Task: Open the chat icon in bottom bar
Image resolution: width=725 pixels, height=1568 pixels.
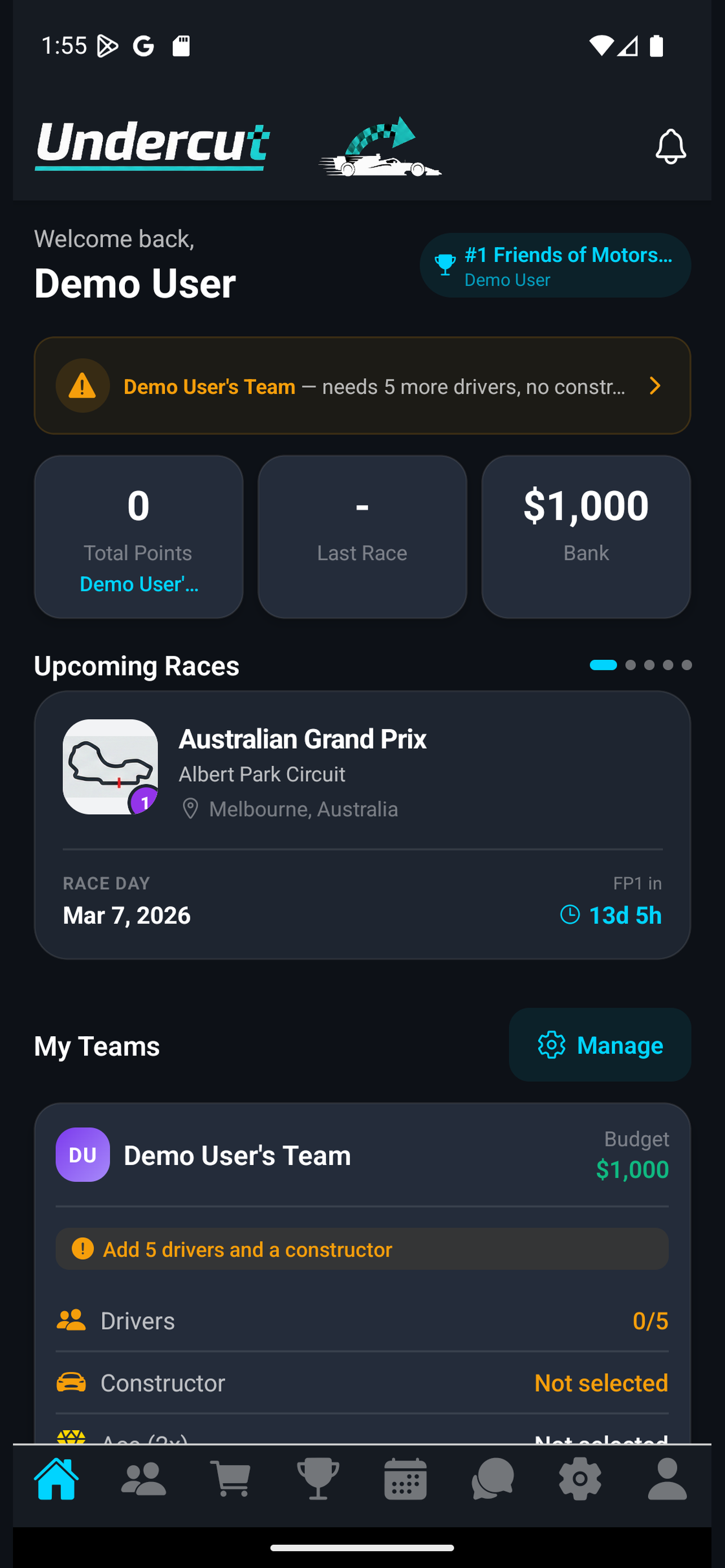Action: coord(492,1481)
